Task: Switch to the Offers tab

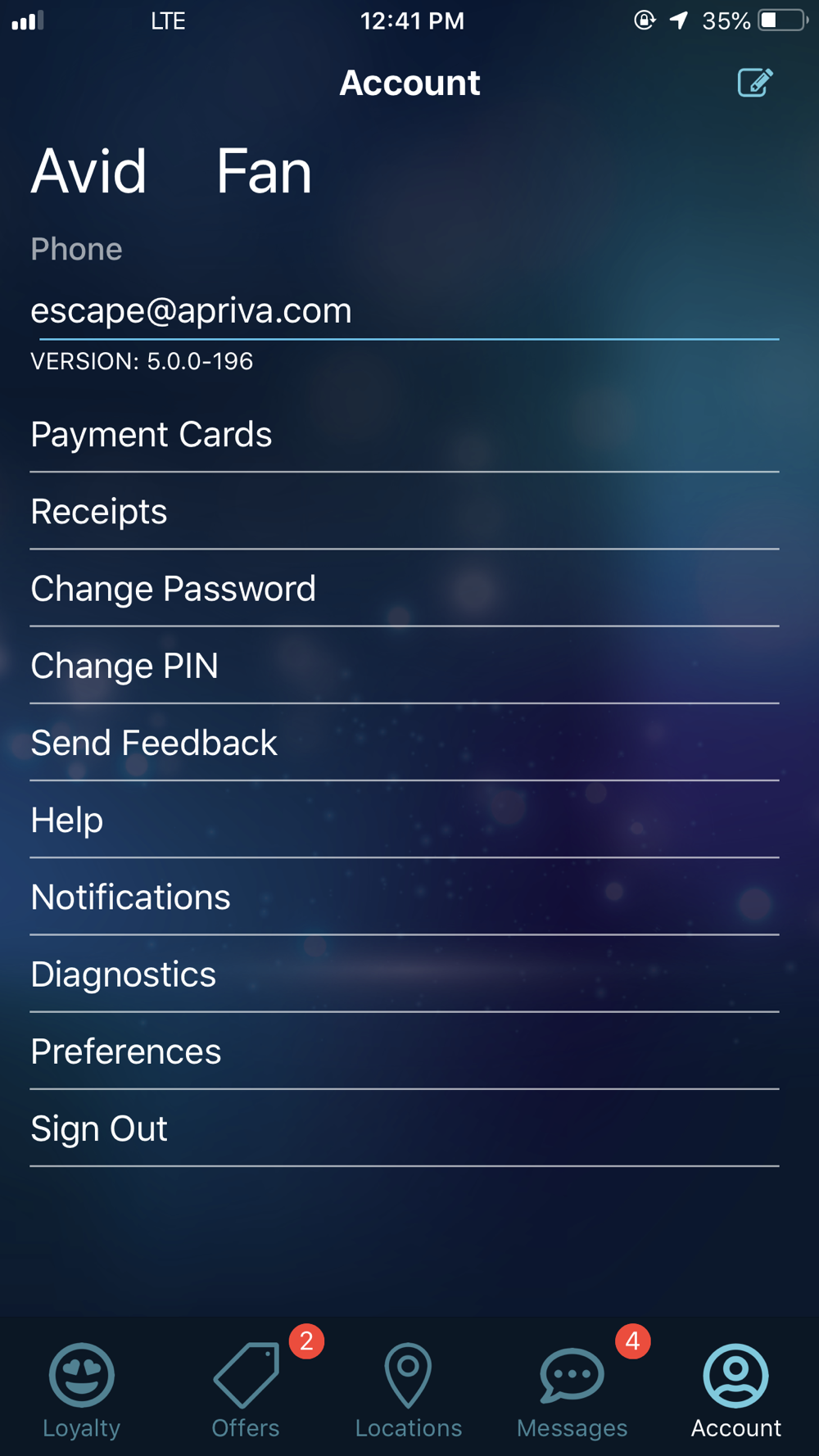Action: point(246,1390)
